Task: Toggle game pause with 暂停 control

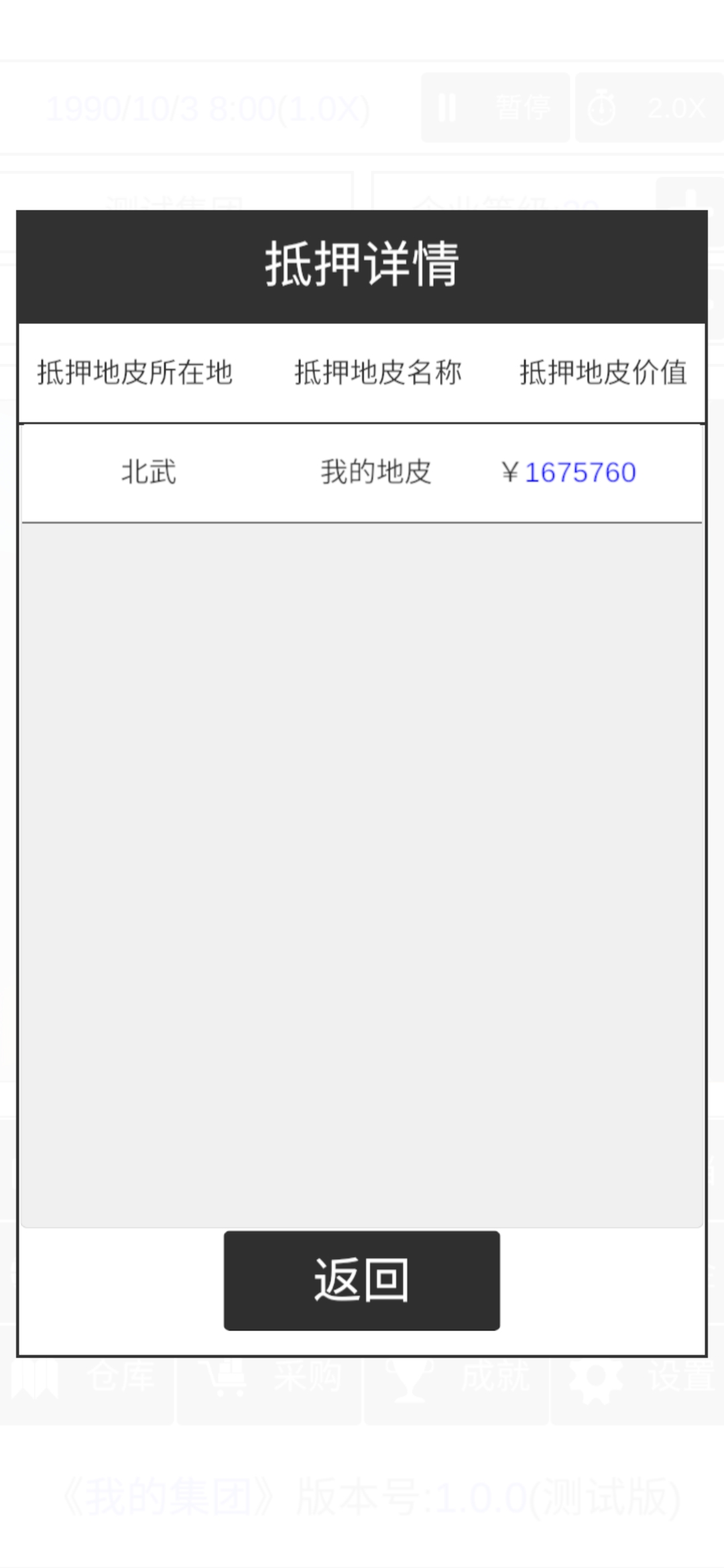Action: (x=523, y=107)
